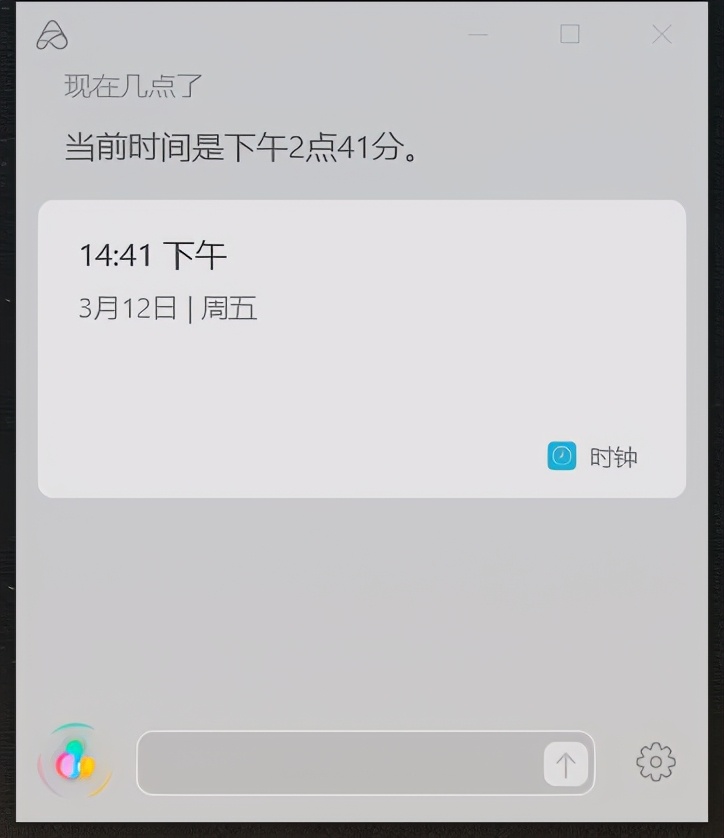
Task: Maximize the assistant window
Action: [x=570, y=35]
